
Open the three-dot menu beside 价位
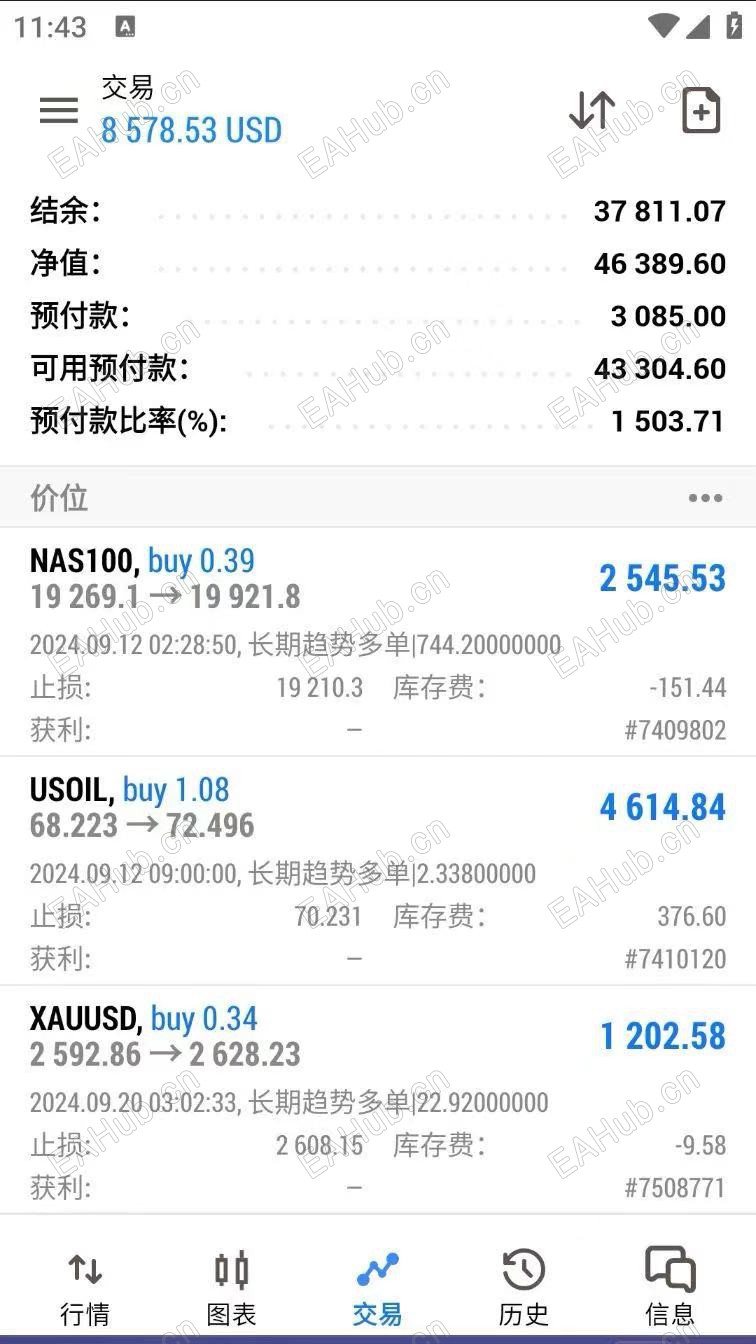point(705,498)
